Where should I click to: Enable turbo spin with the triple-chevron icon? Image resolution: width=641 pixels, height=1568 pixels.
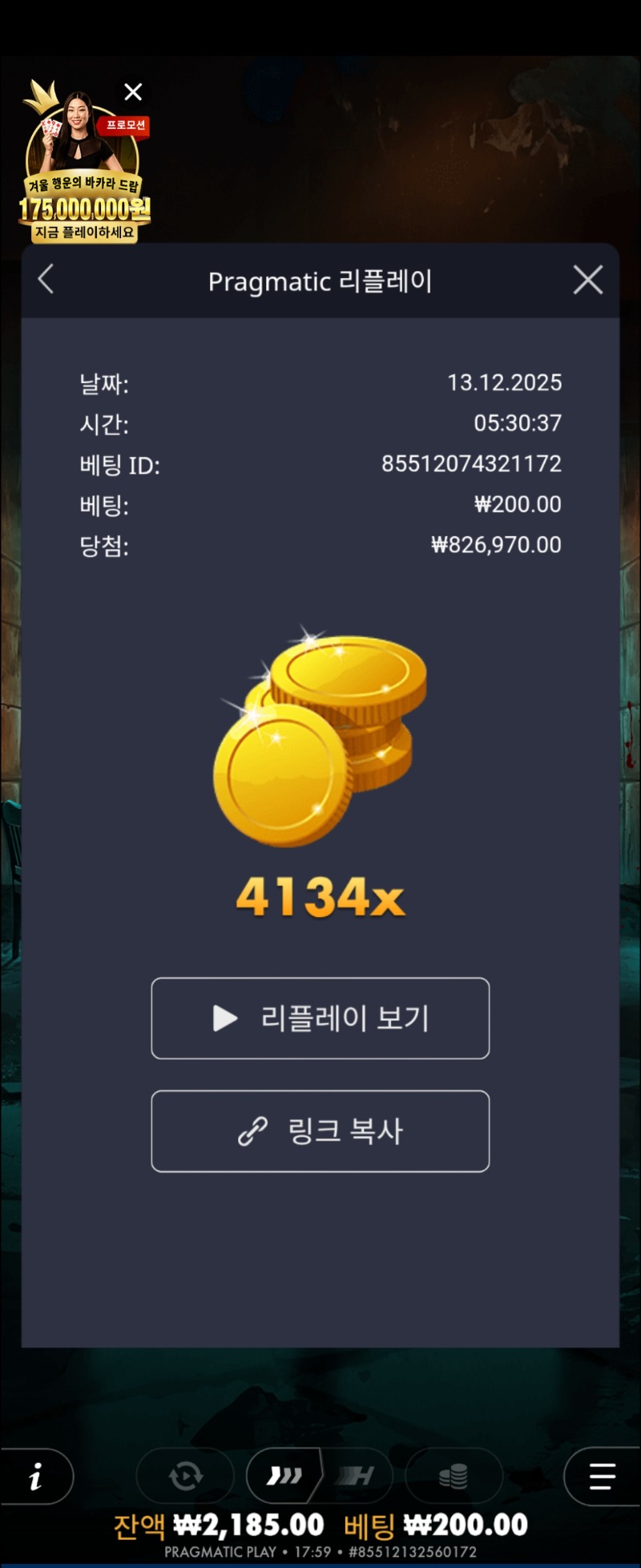pyautogui.click(x=284, y=1476)
